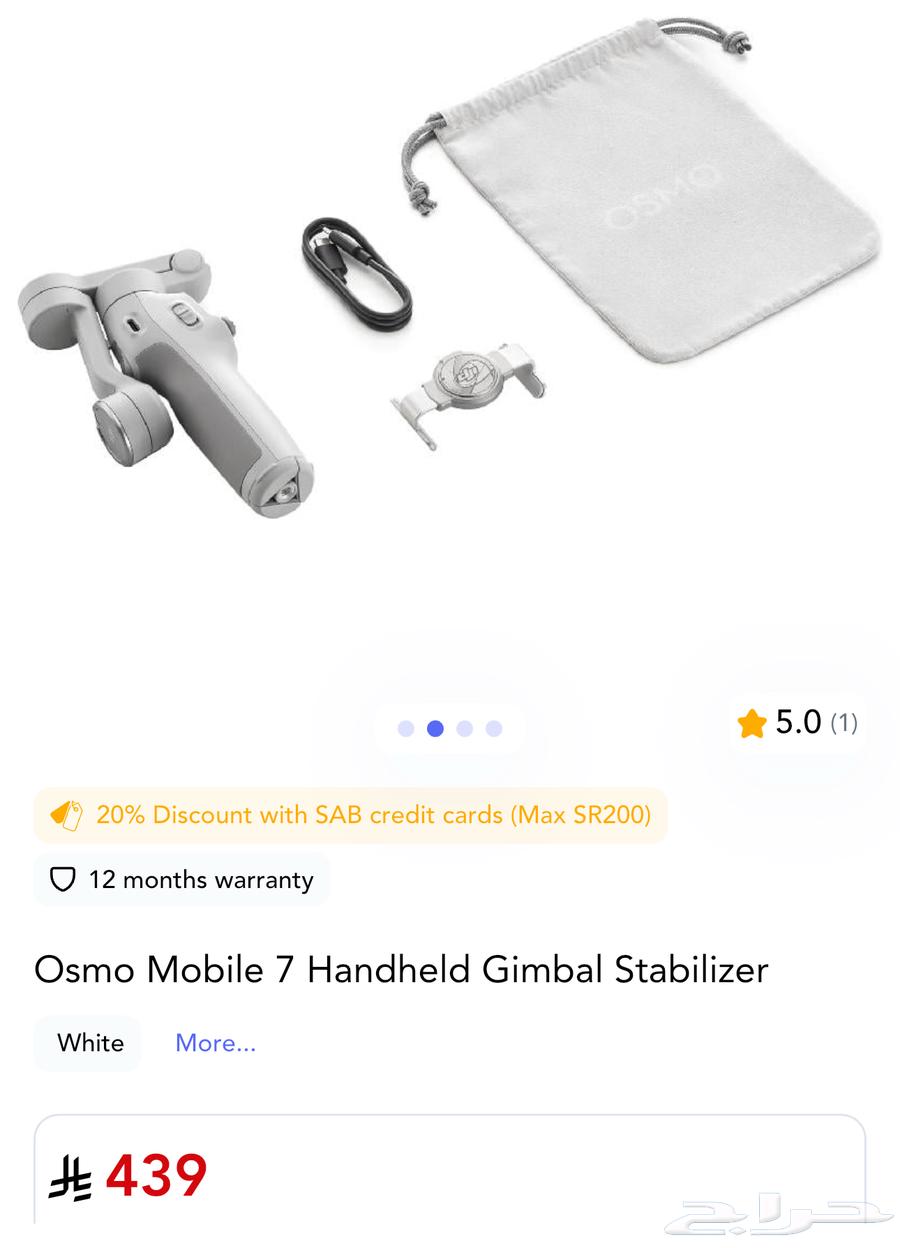Click the Osmo Mobile 7 product title
900x1248 pixels.
(x=402, y=968)
